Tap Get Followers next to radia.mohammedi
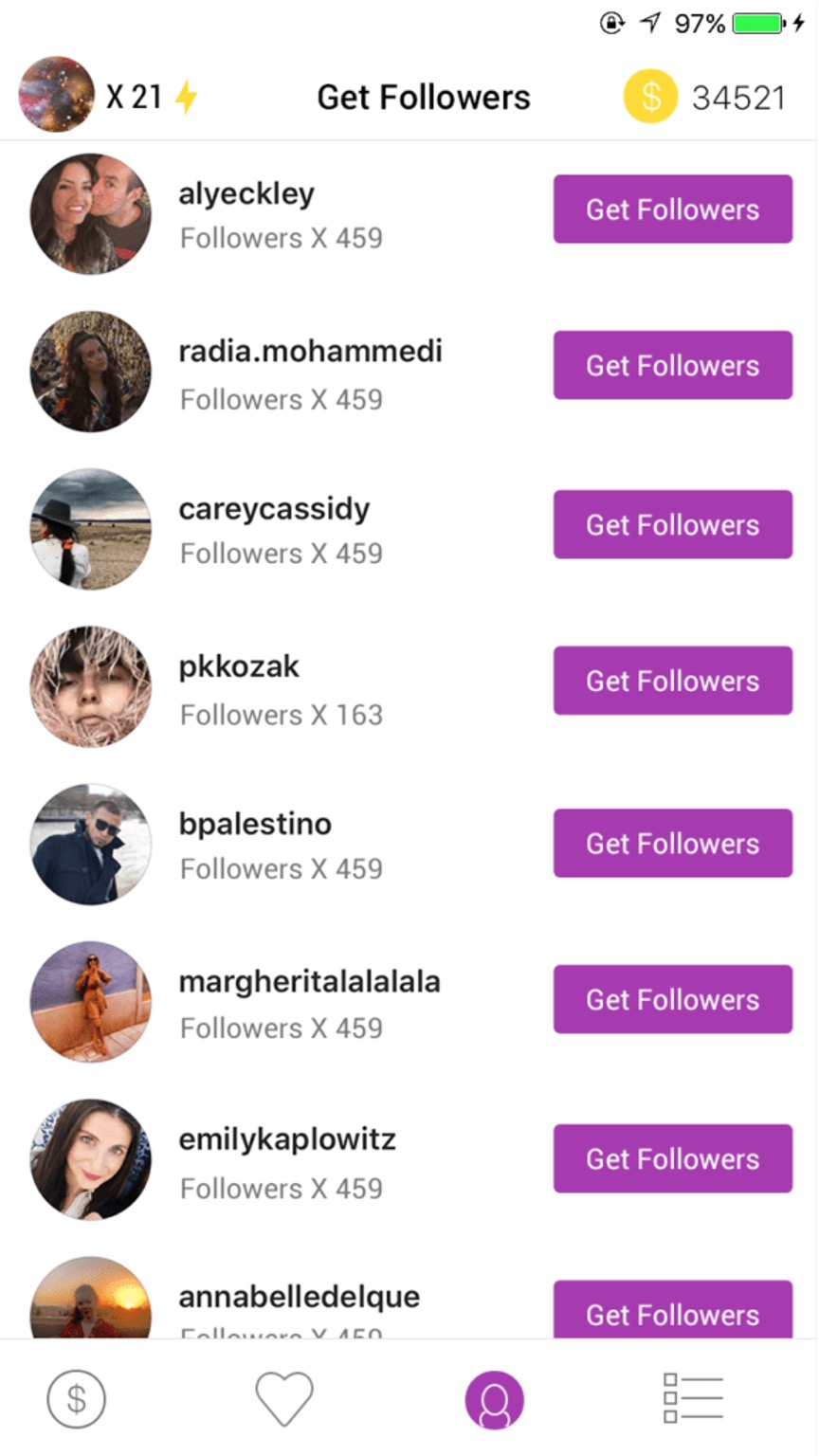Image resolution: width=819 pixels, height=1456 pixels. (673, 365)
